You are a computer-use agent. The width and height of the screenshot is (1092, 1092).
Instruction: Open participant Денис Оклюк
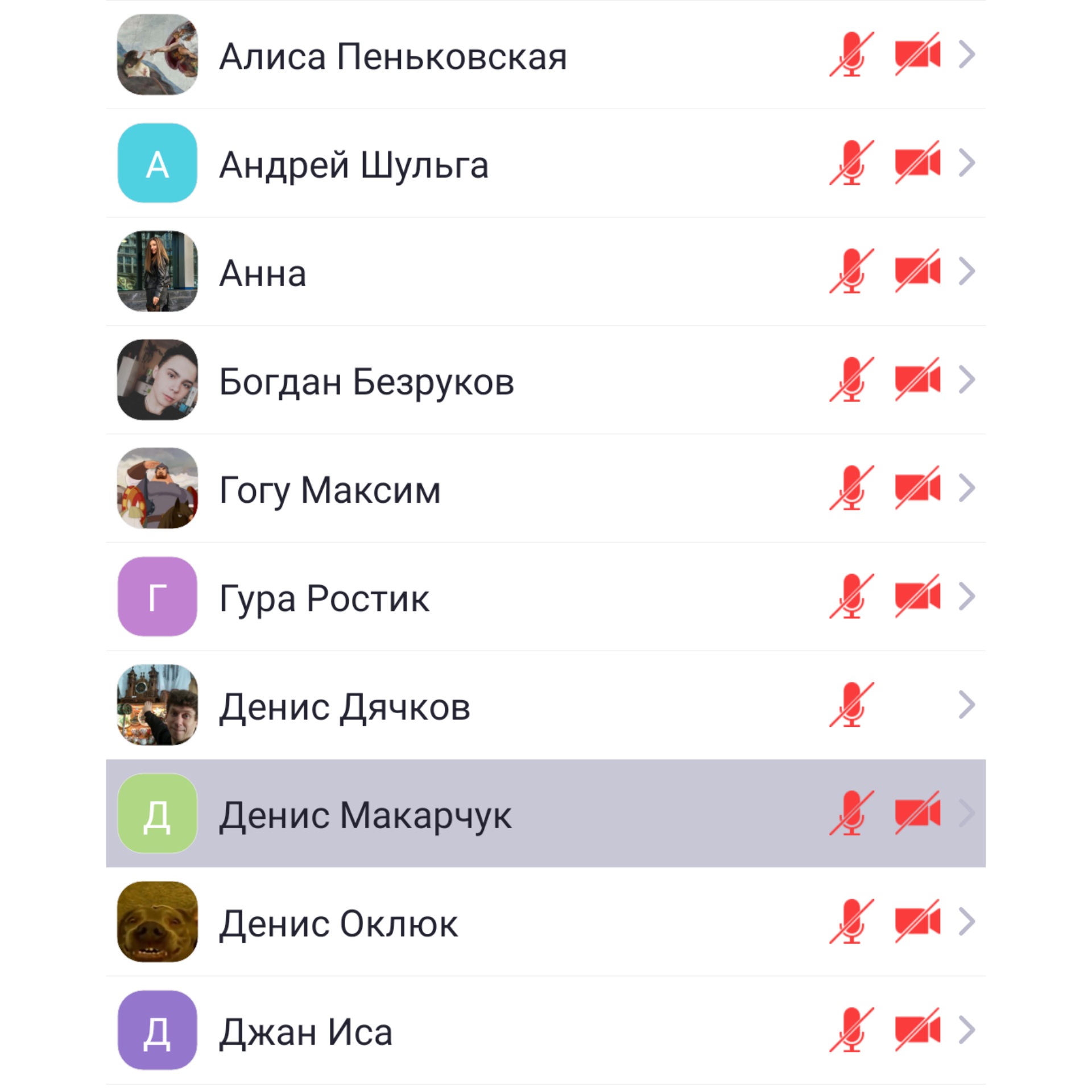point(338,924)
